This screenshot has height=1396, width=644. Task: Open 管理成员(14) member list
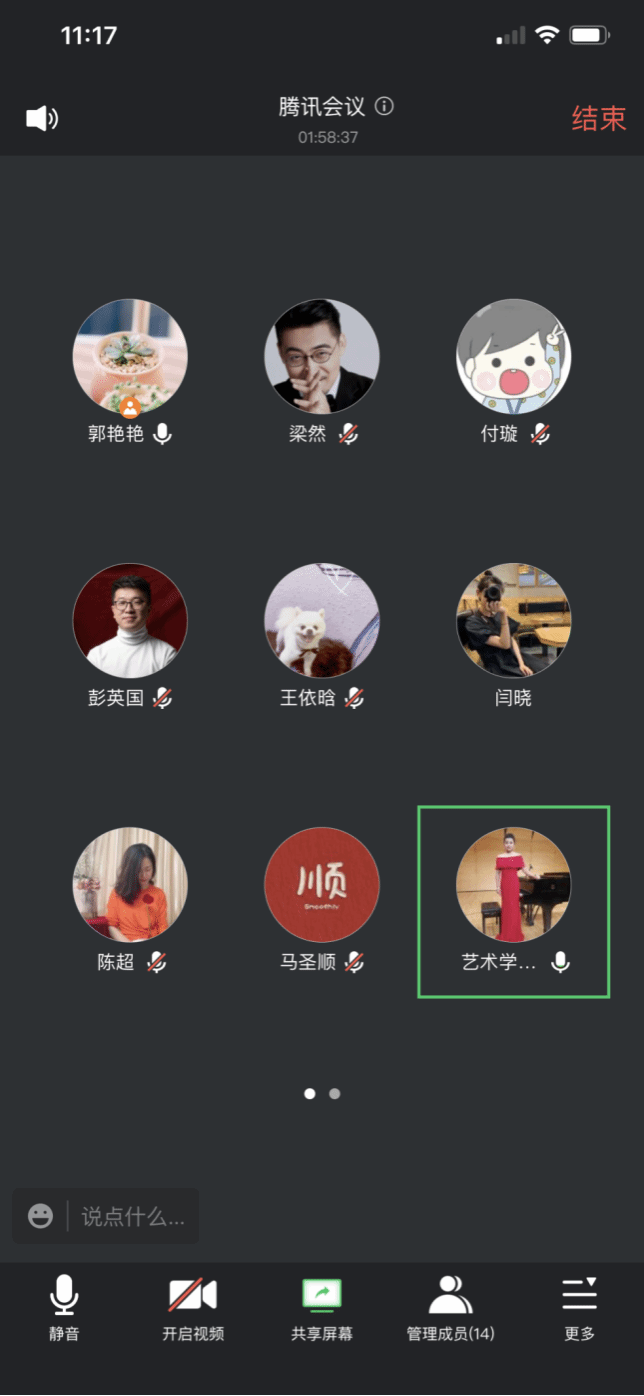(450, 1307)
